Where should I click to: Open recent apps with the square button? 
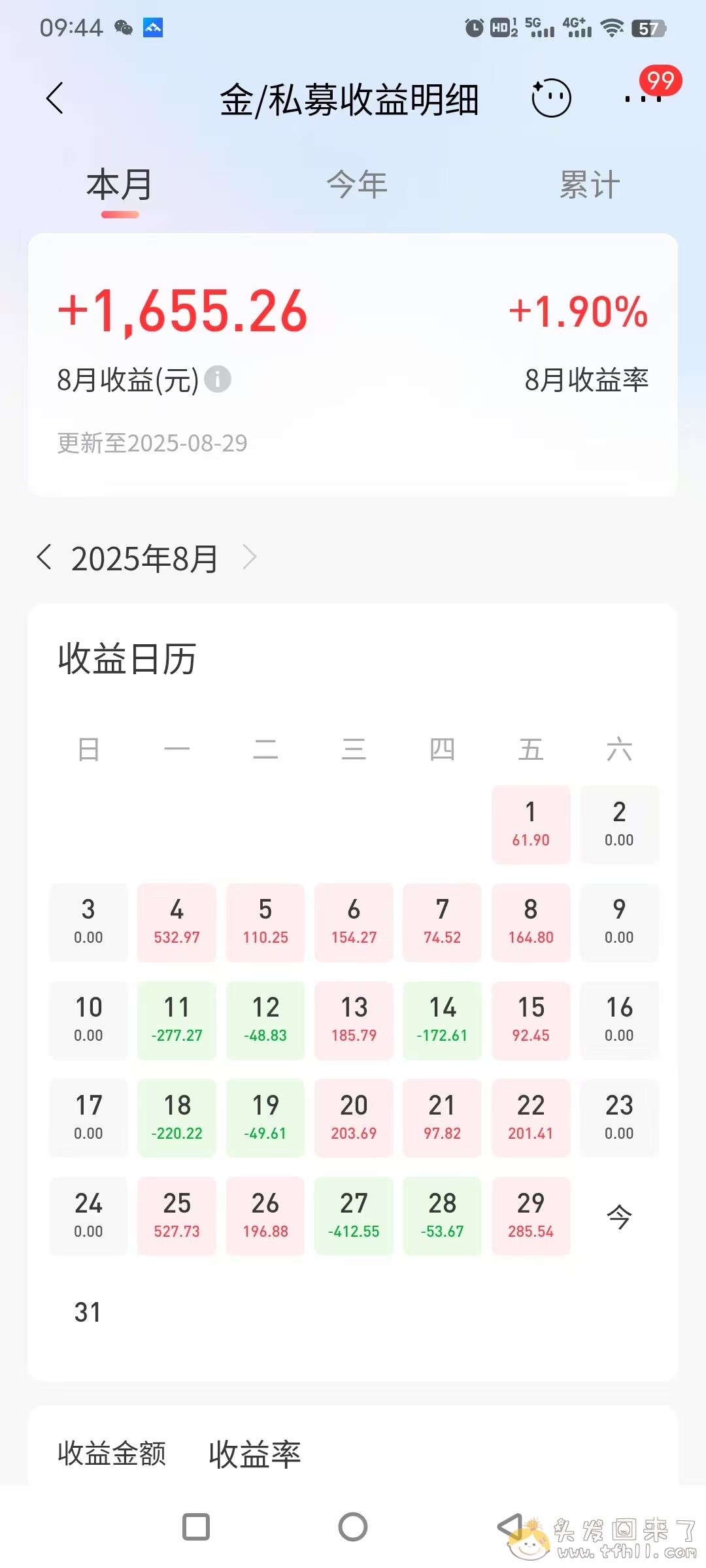pos(196,1527)
